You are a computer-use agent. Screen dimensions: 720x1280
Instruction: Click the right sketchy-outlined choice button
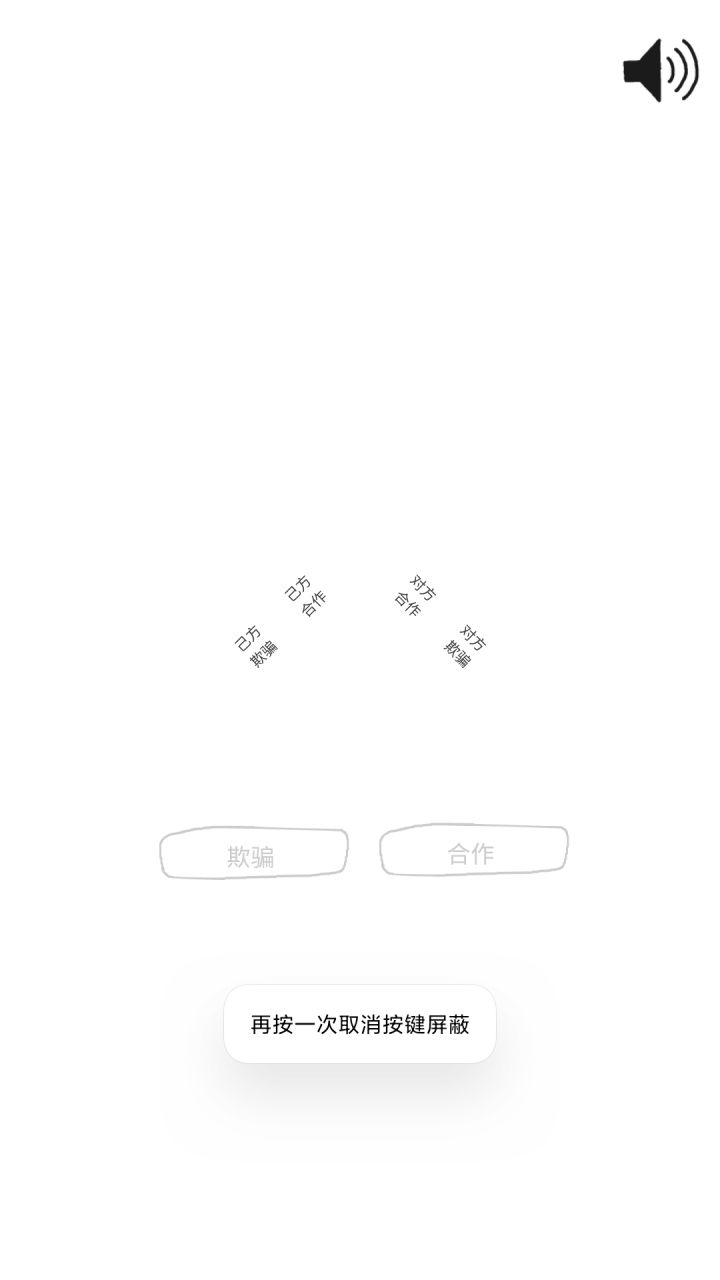pos(472,849)
